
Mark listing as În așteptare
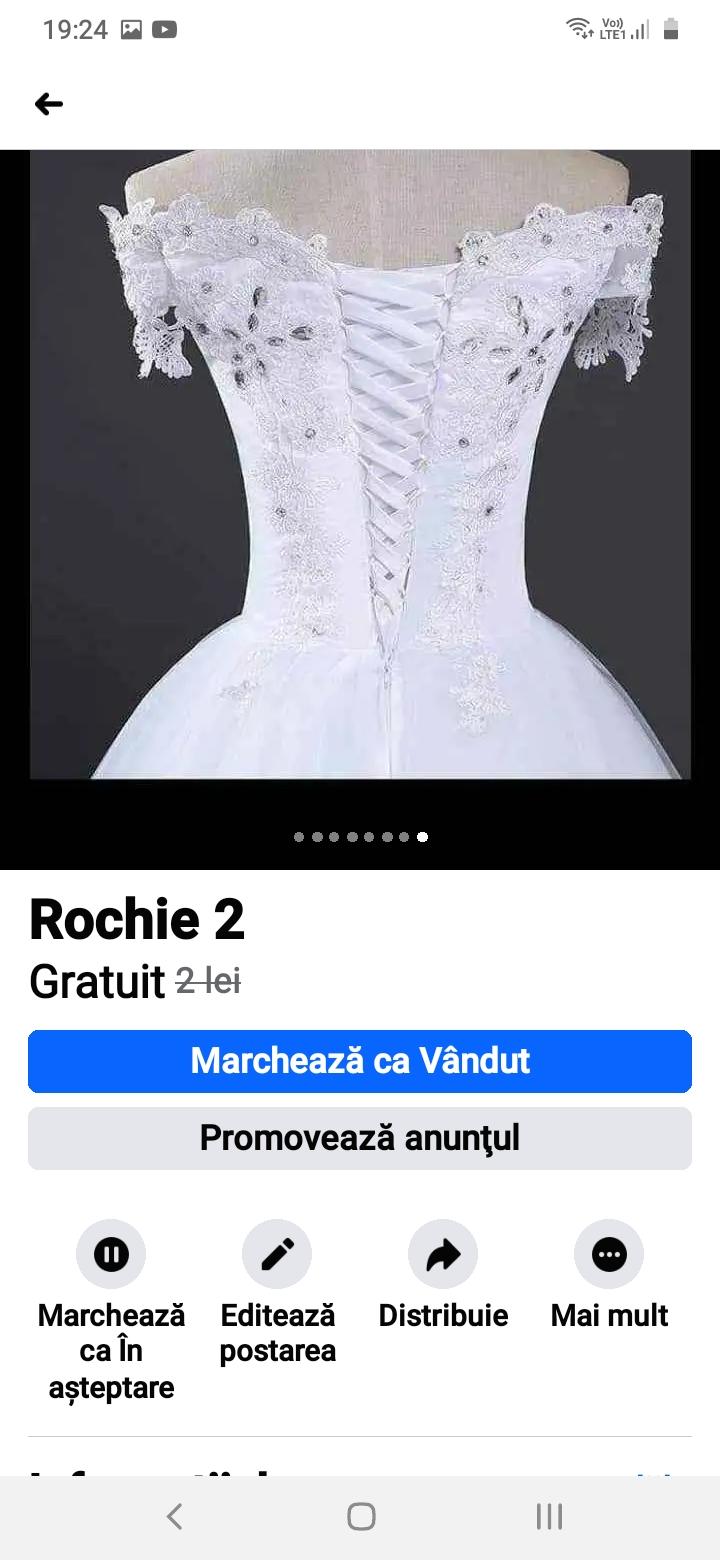coord(111,1254)
